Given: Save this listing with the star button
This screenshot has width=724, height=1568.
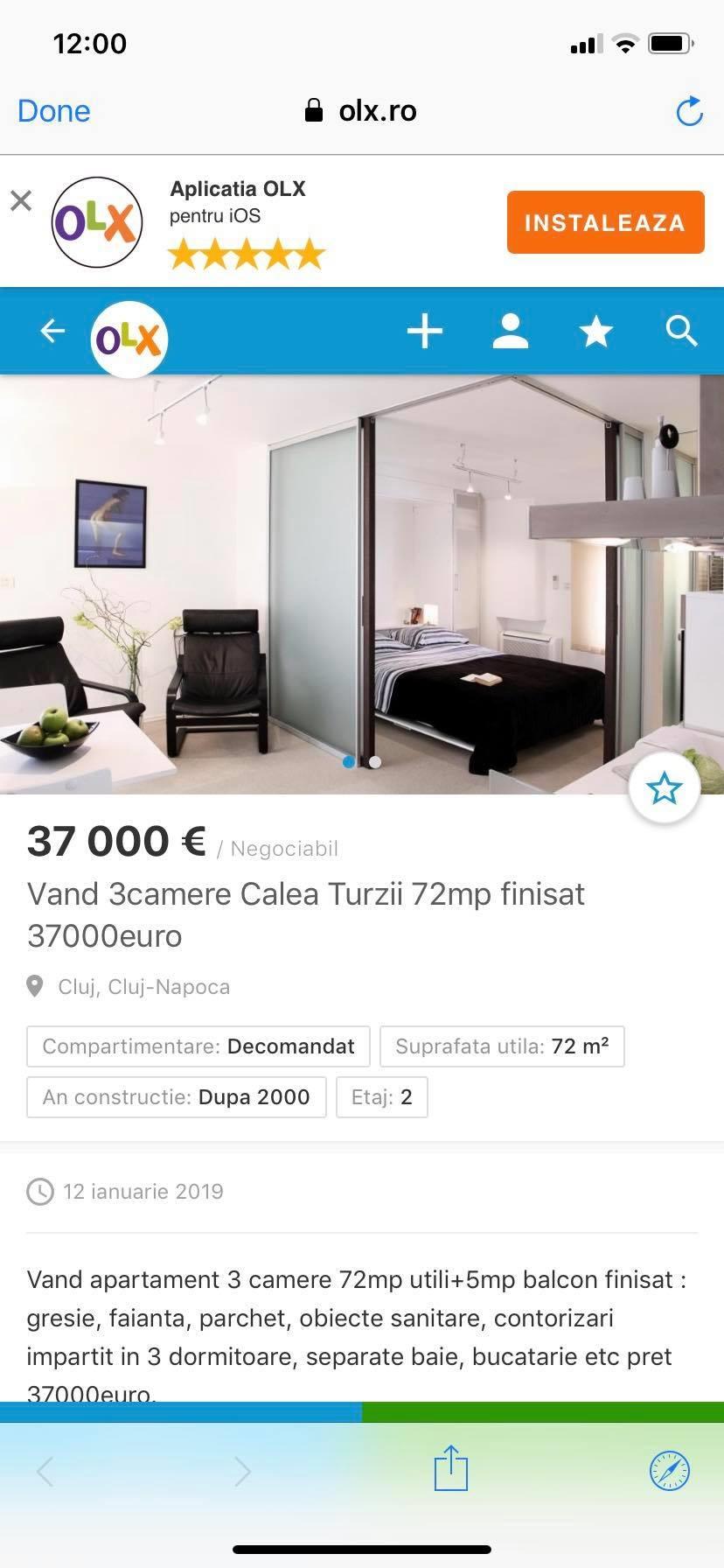Looking at the screenshot, I should coord(664,788).
